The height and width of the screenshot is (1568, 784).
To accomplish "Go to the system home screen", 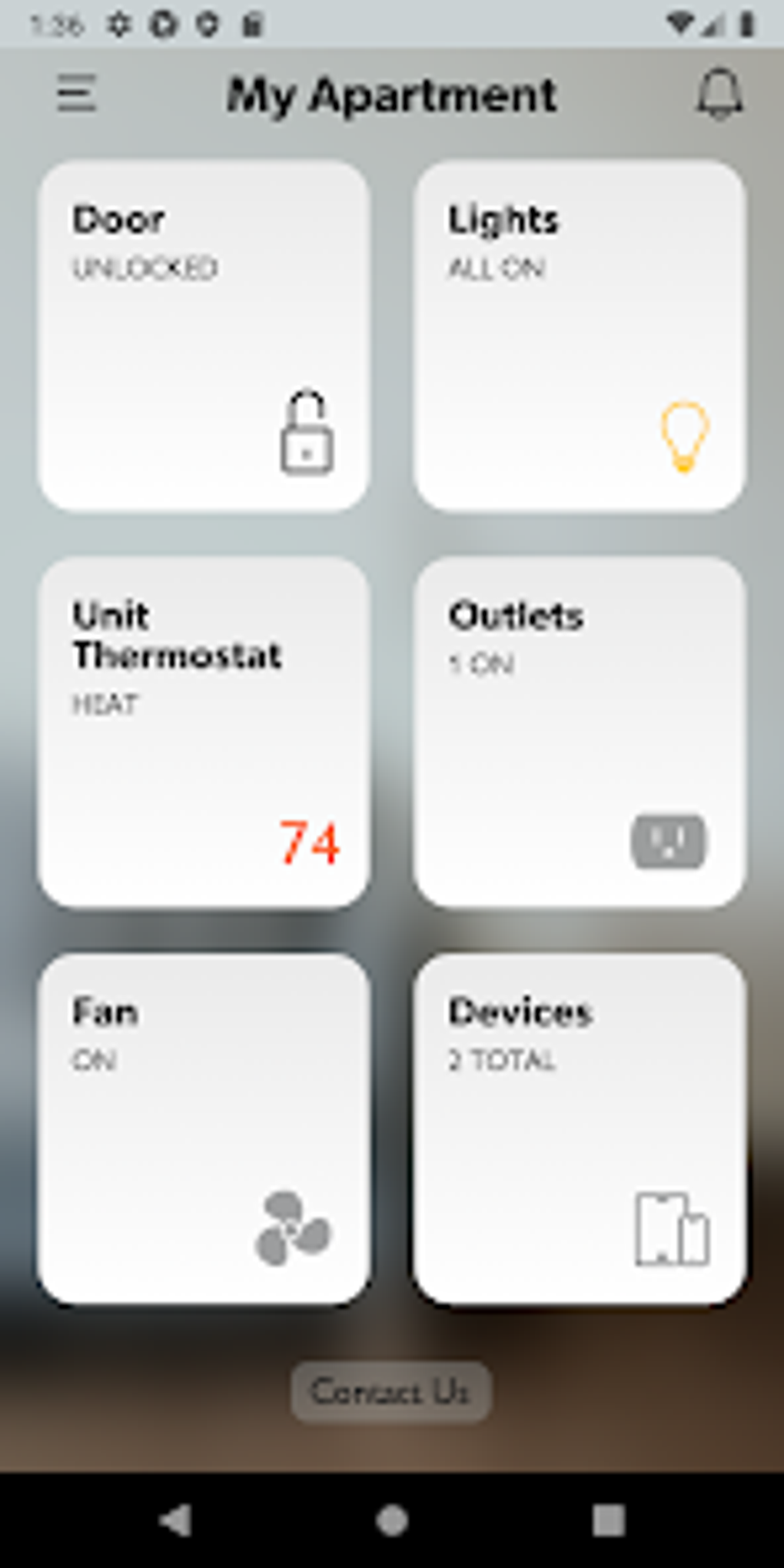I will click(x=392, y=1520).
